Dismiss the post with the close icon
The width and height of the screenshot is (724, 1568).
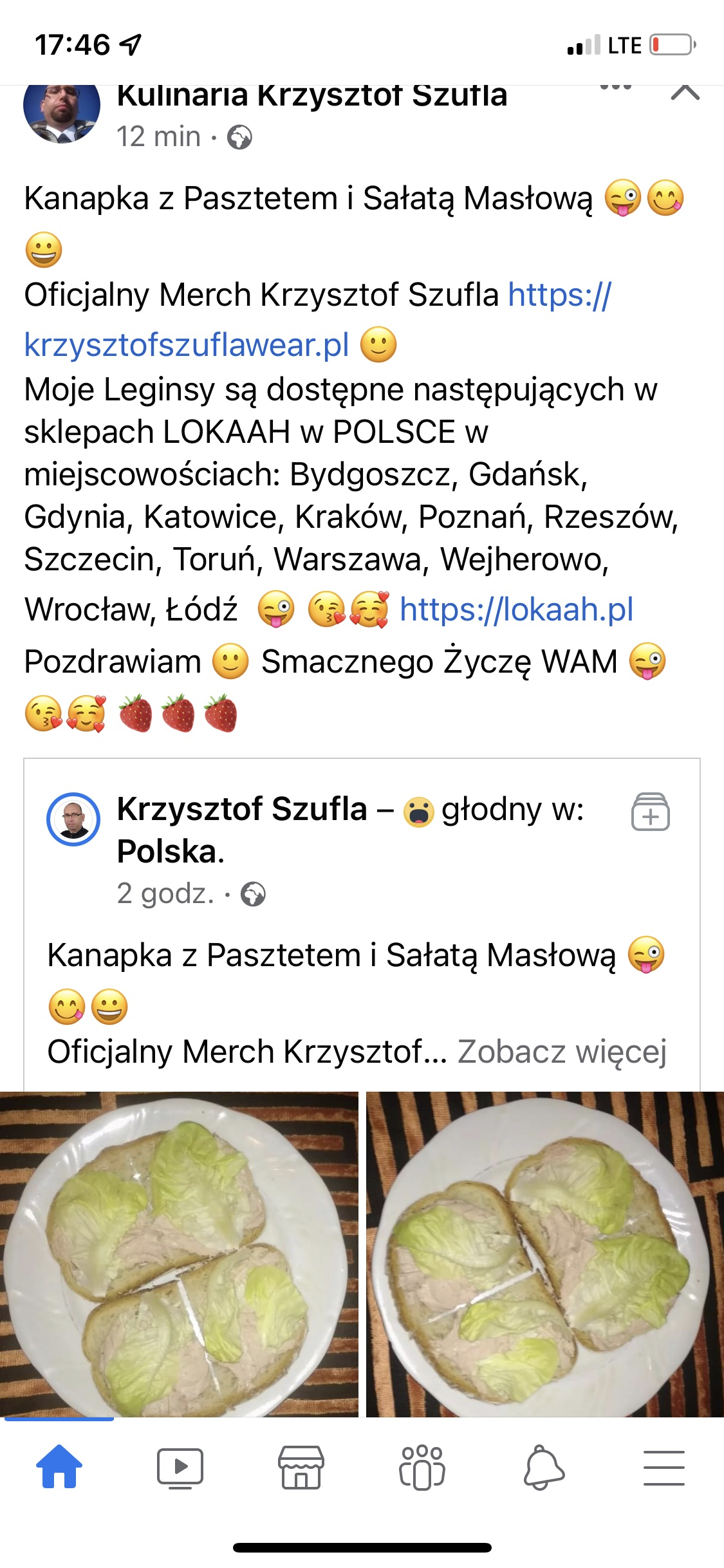click(685, 92)
